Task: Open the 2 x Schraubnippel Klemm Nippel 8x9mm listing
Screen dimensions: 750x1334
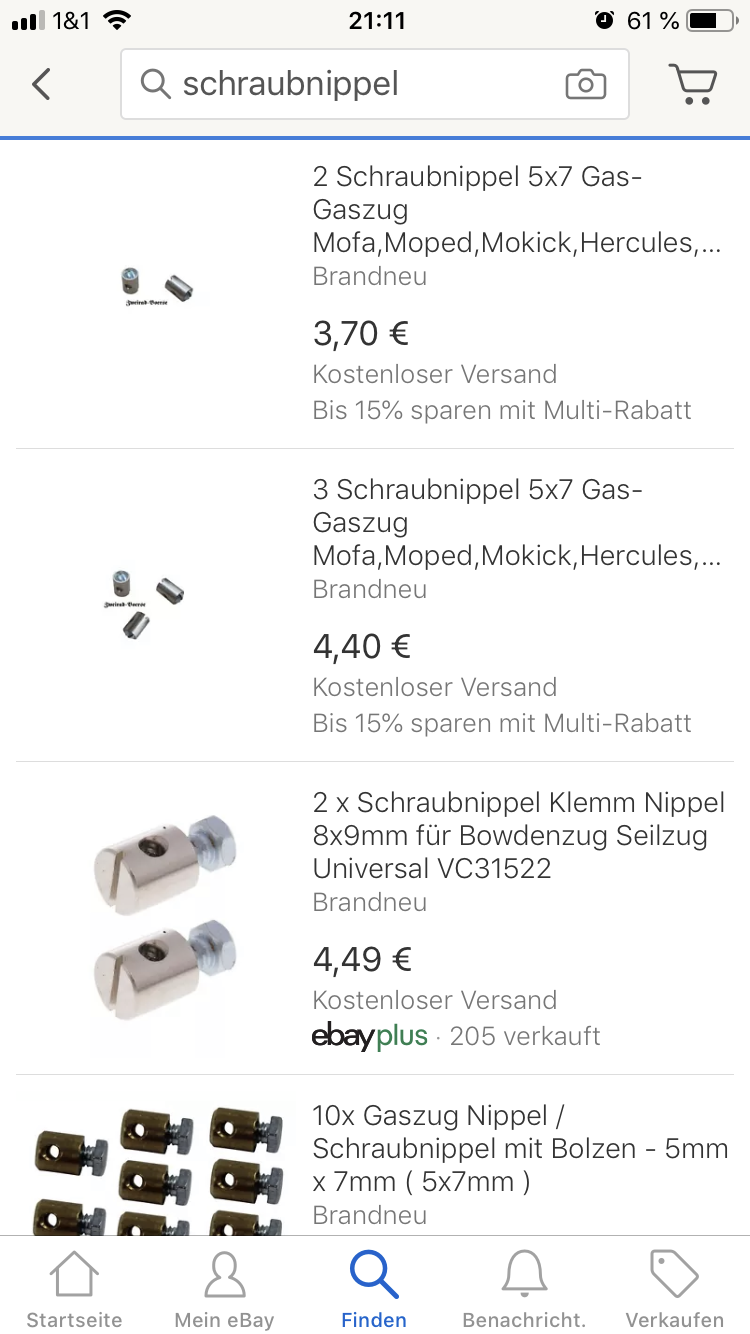Action: pos(518,835)
